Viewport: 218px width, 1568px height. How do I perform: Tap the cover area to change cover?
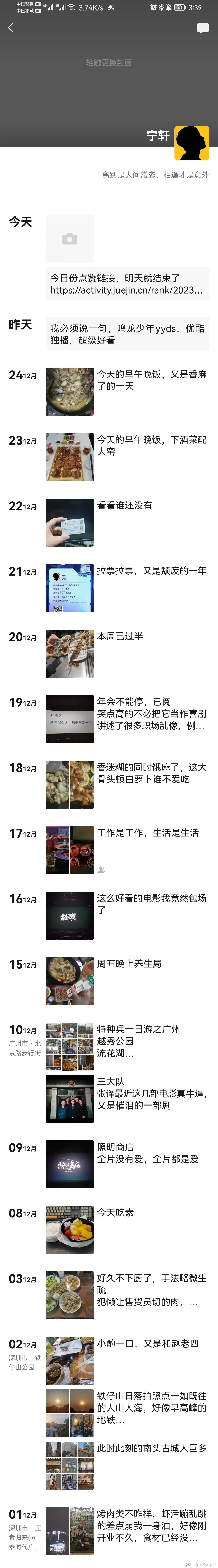[109, 63]
